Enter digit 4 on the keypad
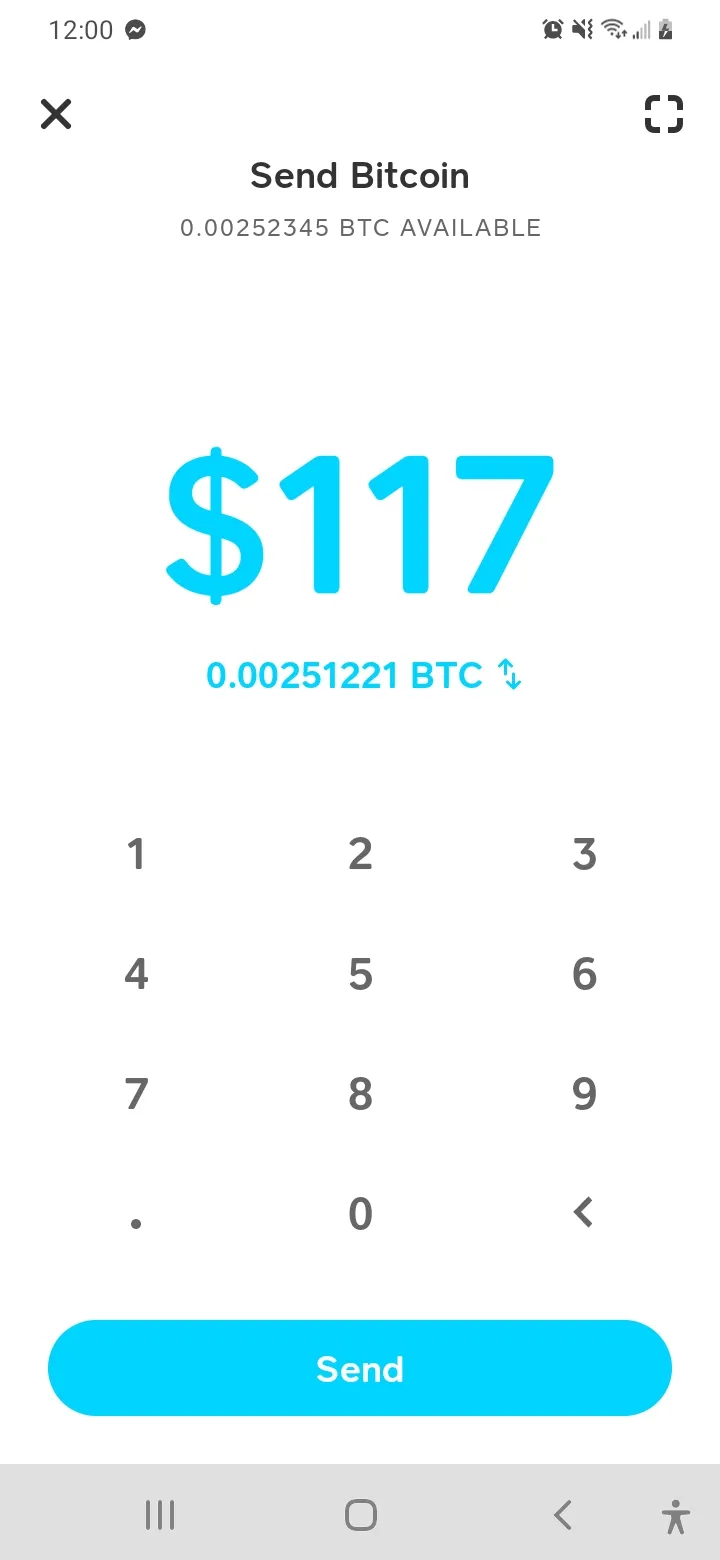 (136, 974)
